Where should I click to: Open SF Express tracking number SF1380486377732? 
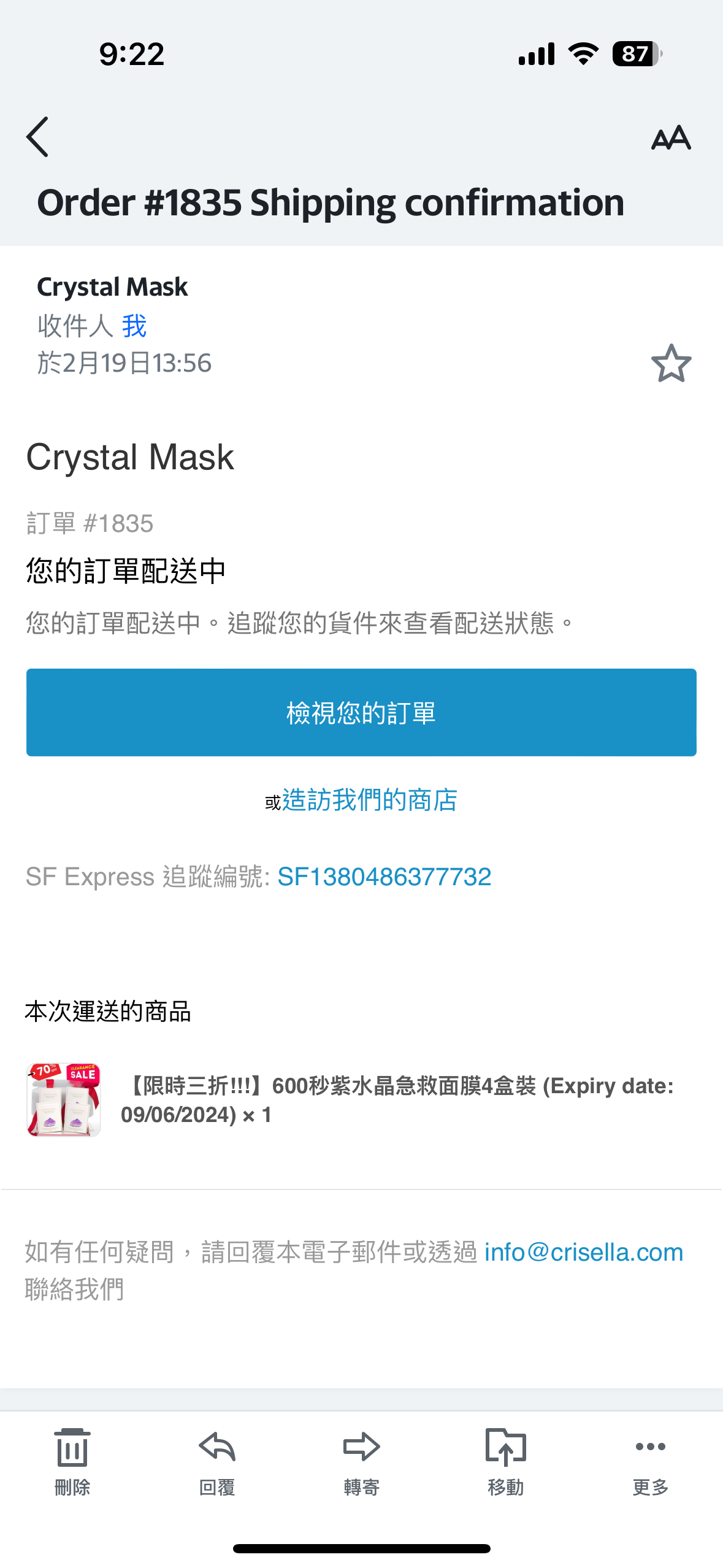(x=384, y=877)
